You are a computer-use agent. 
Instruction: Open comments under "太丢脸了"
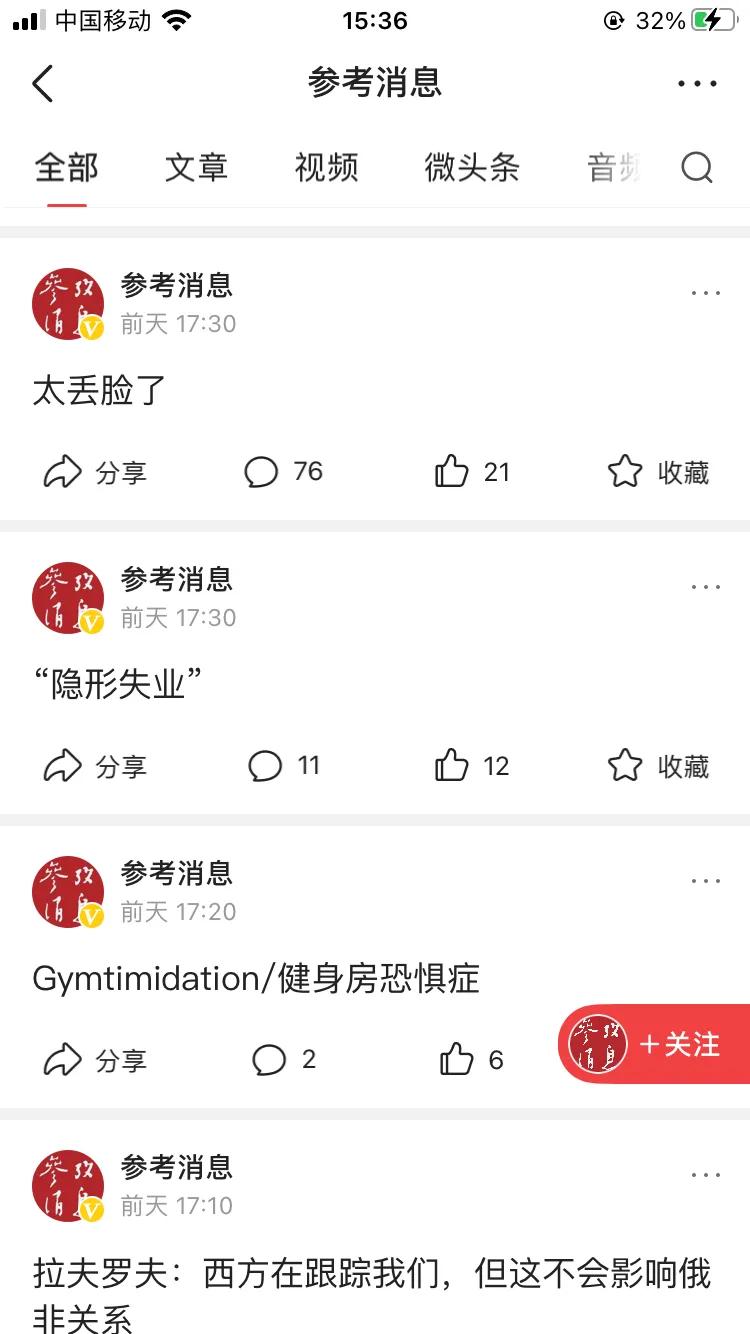(x=283, y=472)
